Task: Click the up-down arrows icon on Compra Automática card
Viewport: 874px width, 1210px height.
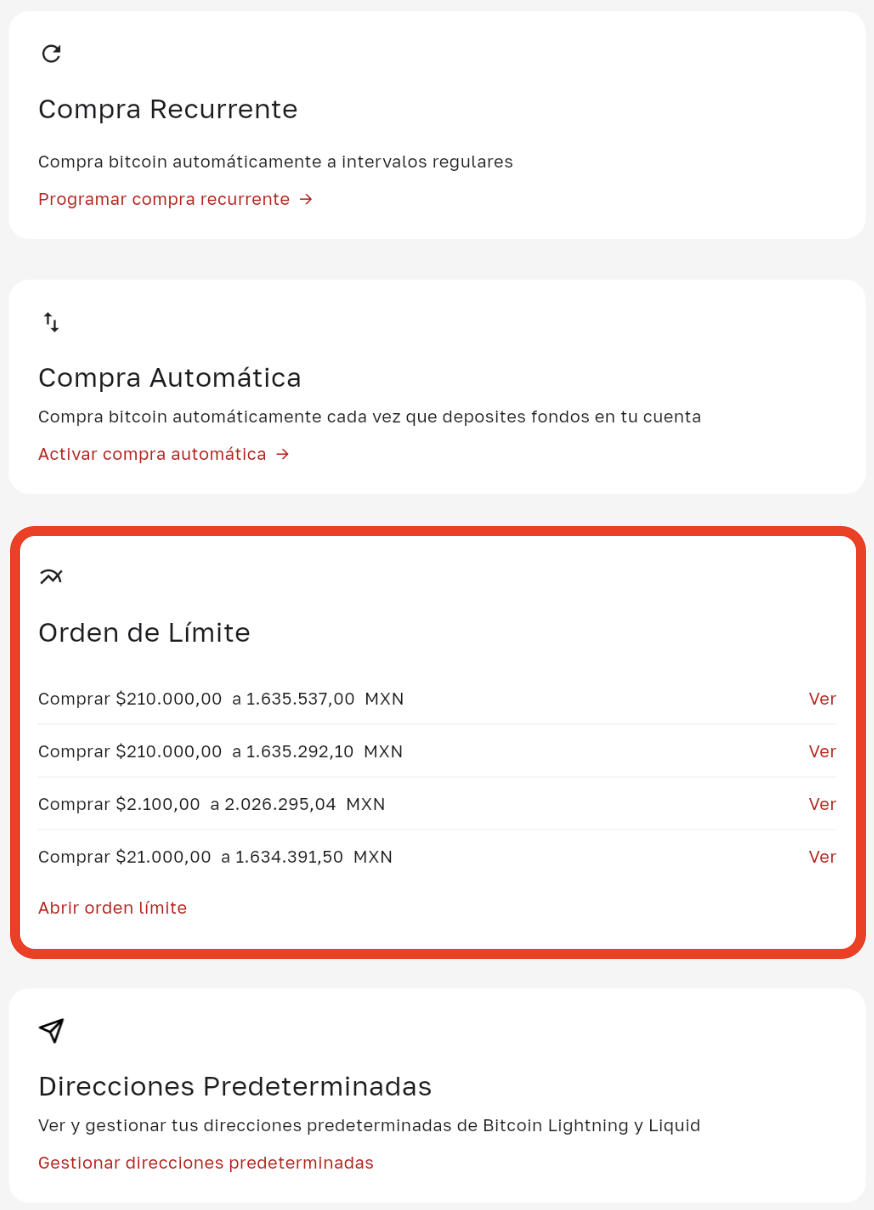Action: pos(51,322)
